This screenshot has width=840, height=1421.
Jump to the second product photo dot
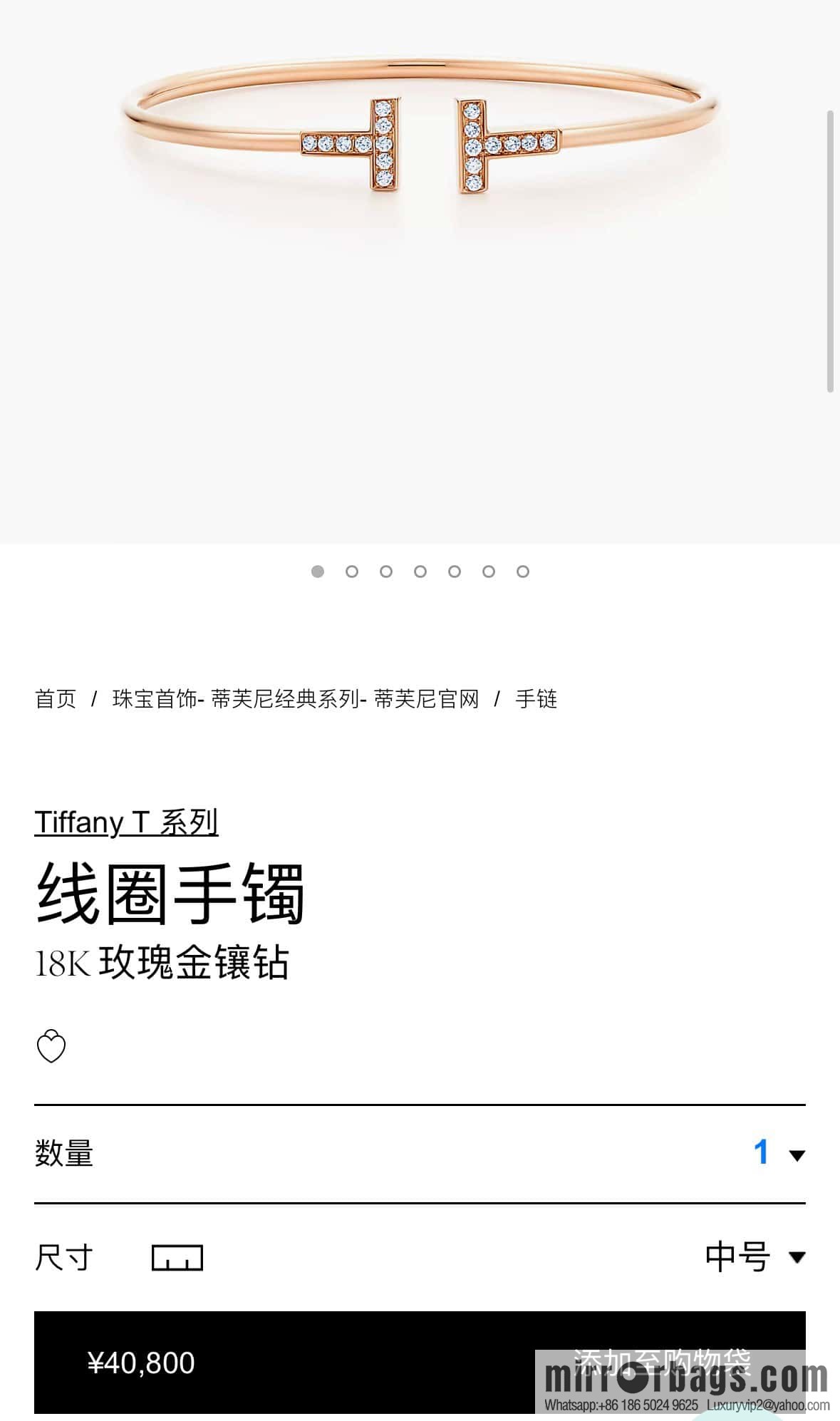[x=352, y=572]
